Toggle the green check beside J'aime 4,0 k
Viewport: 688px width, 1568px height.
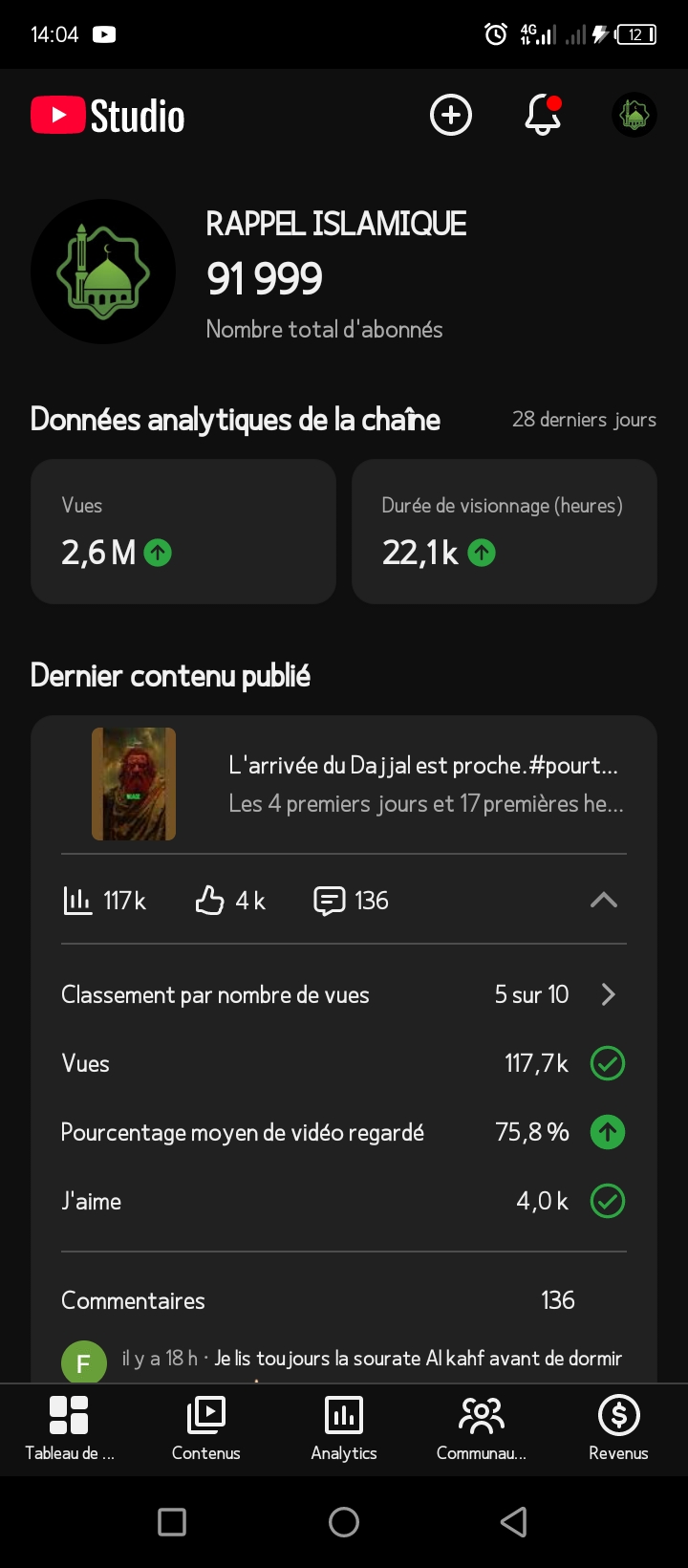[x=608, y=1201]
